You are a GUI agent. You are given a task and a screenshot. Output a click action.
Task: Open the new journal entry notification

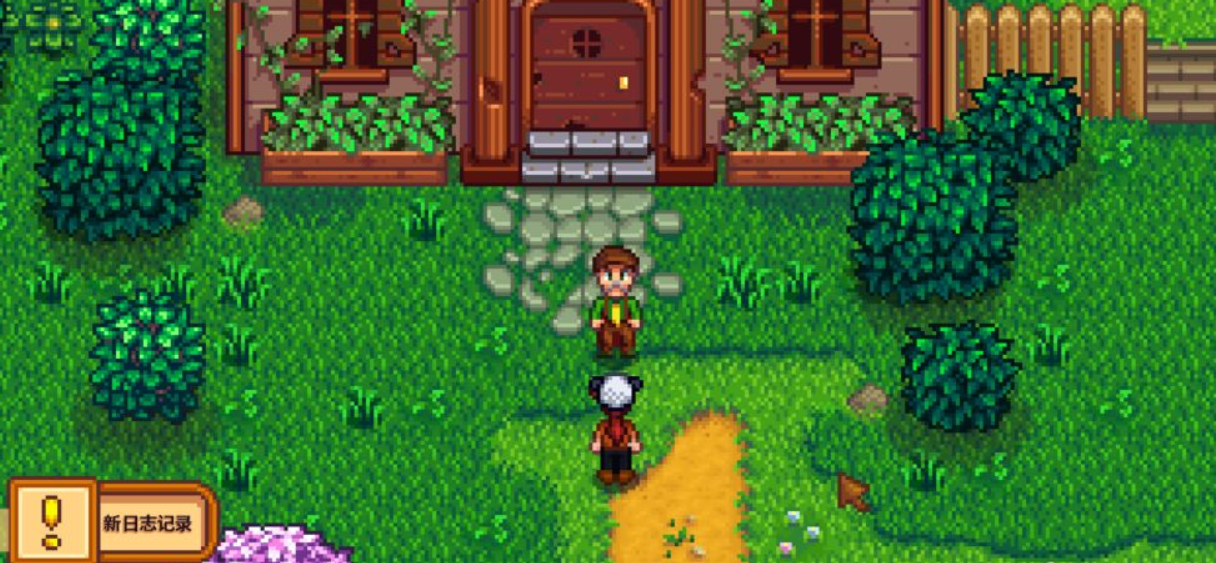[110, 520]
